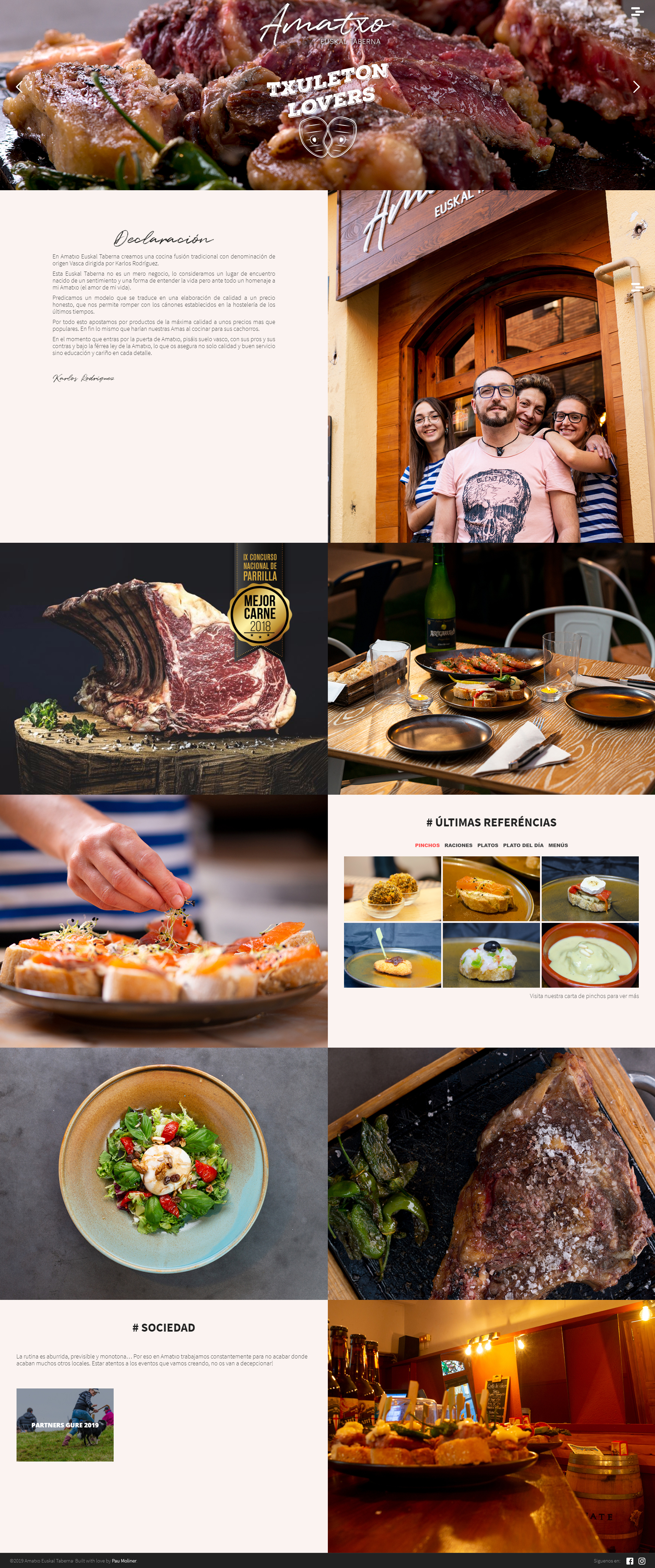This screenshot has height=1568, width=655.
Task: Open the Facebook page icon
Action: (x=630, y=1561)
